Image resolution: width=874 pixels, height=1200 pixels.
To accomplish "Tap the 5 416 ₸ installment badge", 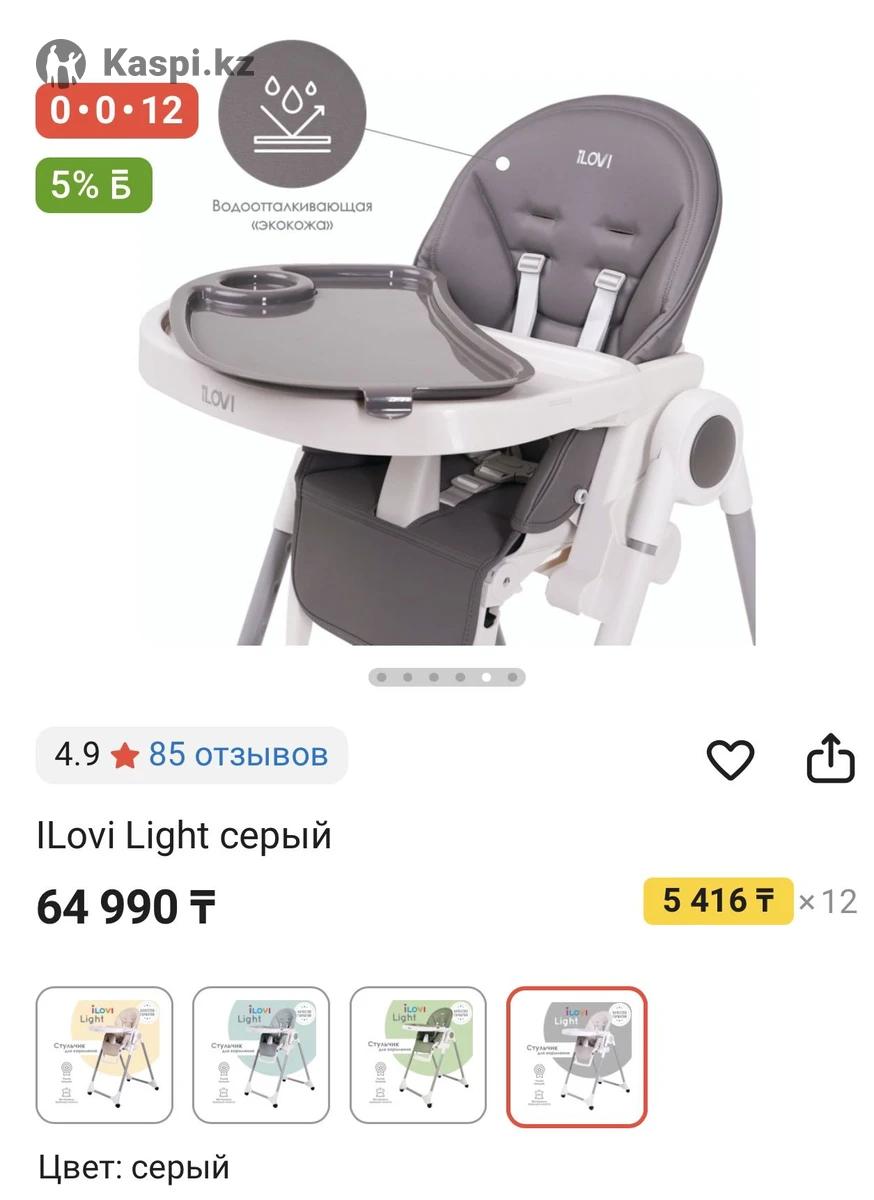I will (717, 901).
